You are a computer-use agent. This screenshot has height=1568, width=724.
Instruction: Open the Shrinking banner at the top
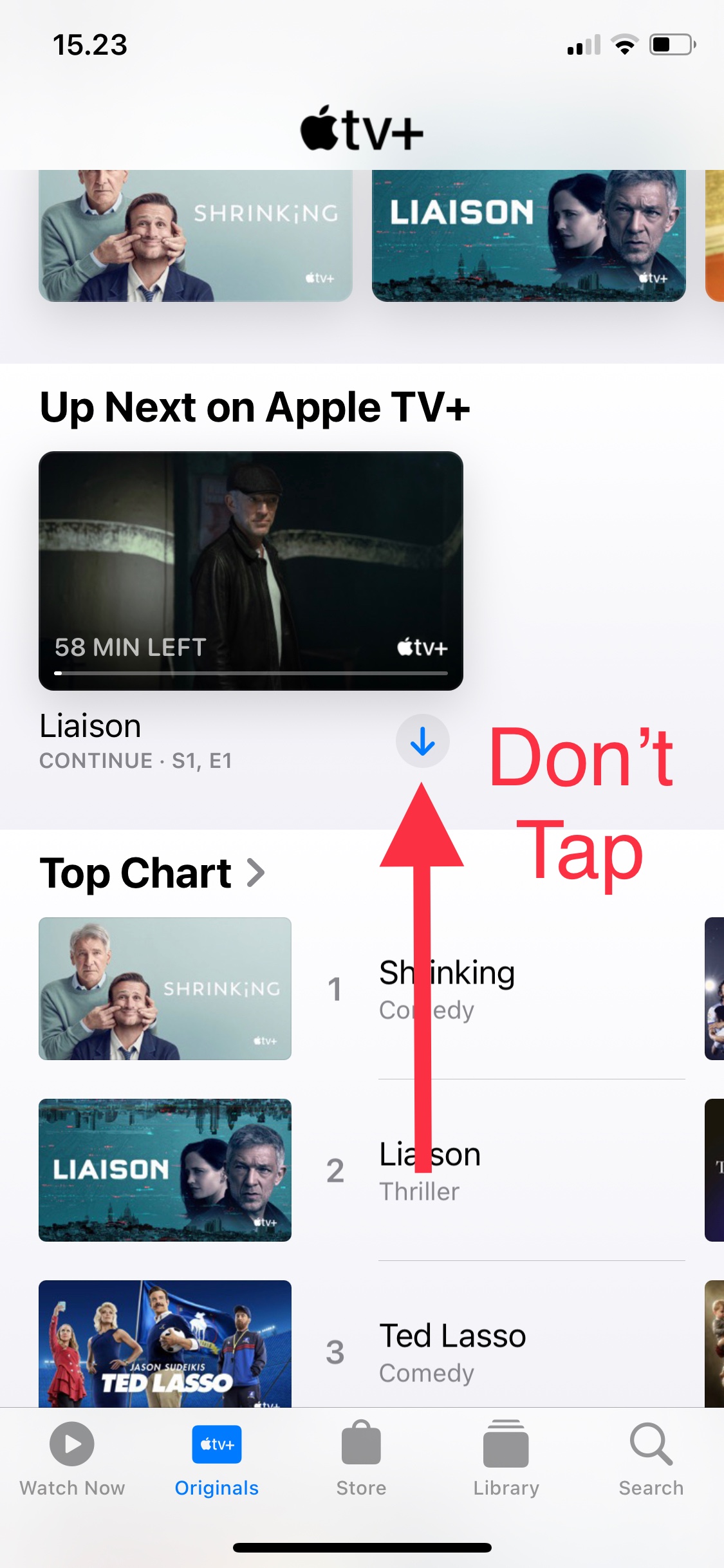(x=196, y=236)
